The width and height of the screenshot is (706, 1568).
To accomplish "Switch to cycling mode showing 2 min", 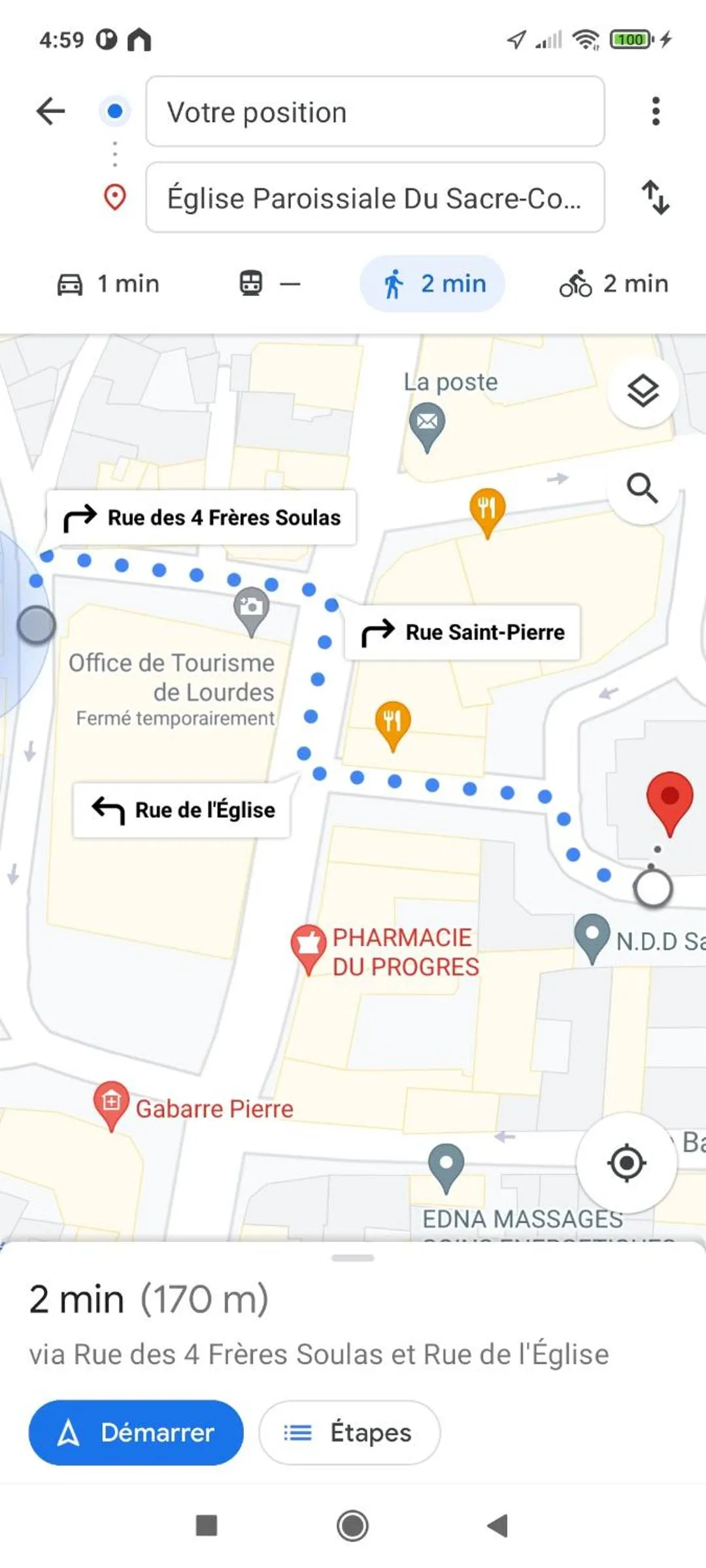I will 614,284.
